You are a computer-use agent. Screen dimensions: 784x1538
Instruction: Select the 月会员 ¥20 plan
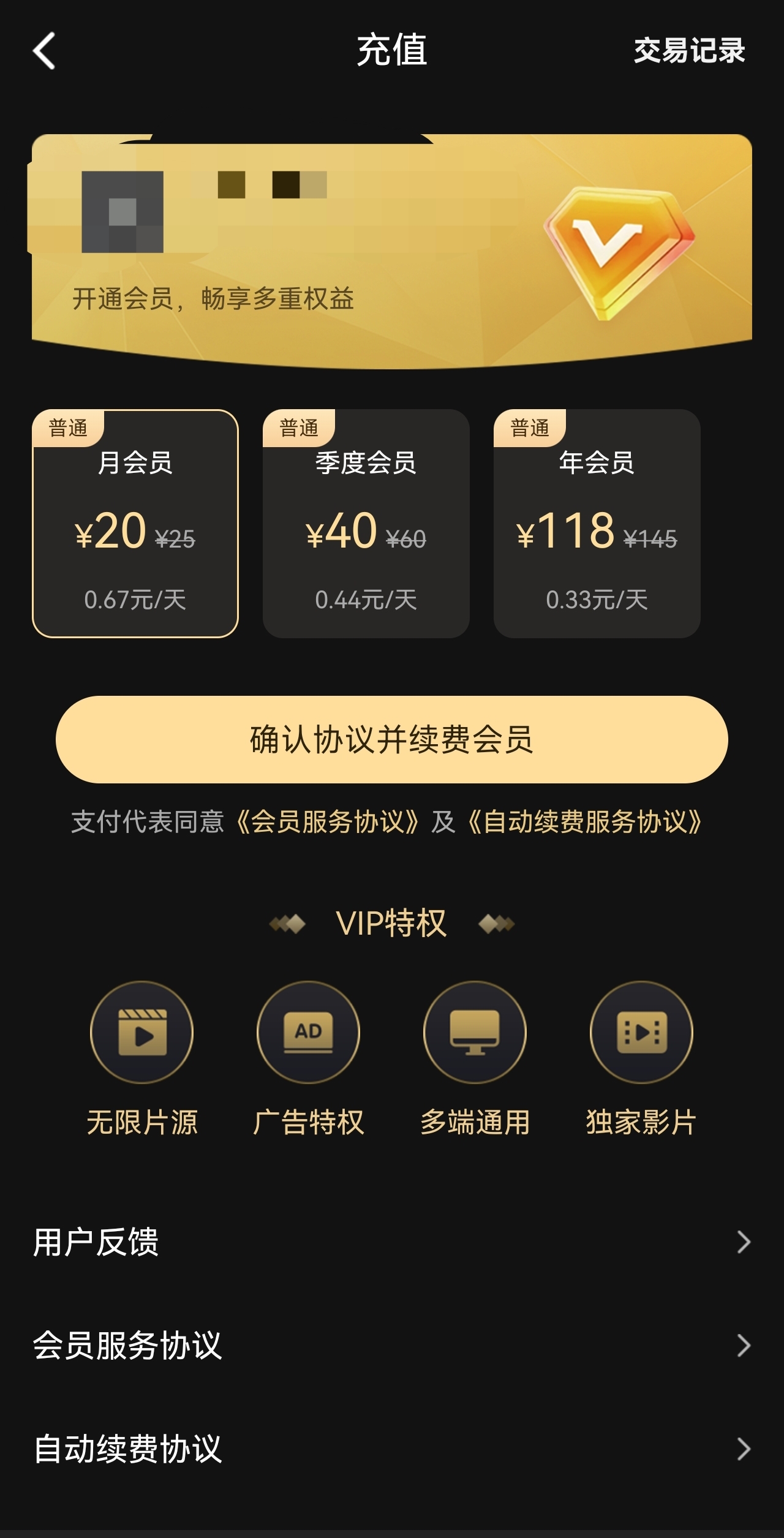[x=135, y=524]
